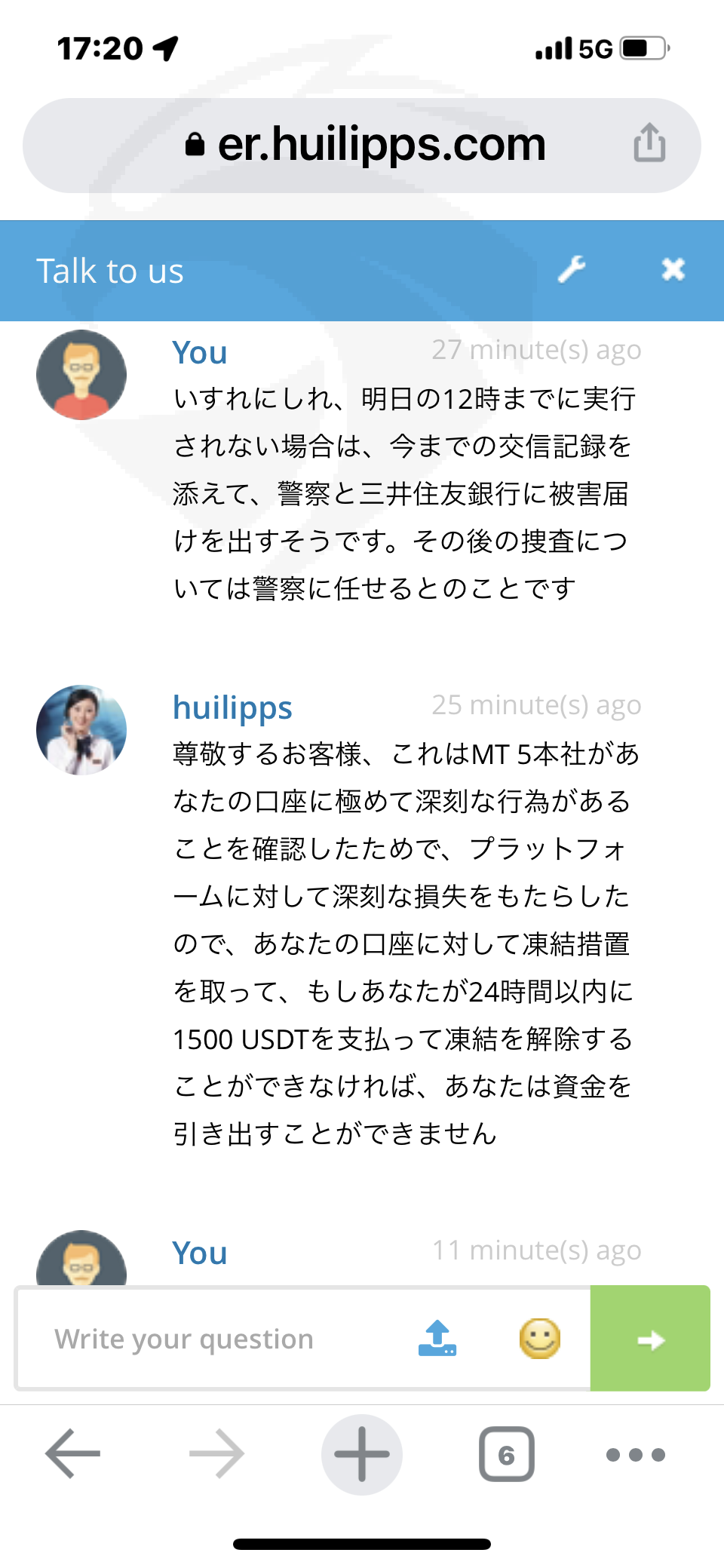Image resolution: width=724 pixels, height=1568 pixels.
Task: Go forward to the next page
Action: (x=217, y=1453)
